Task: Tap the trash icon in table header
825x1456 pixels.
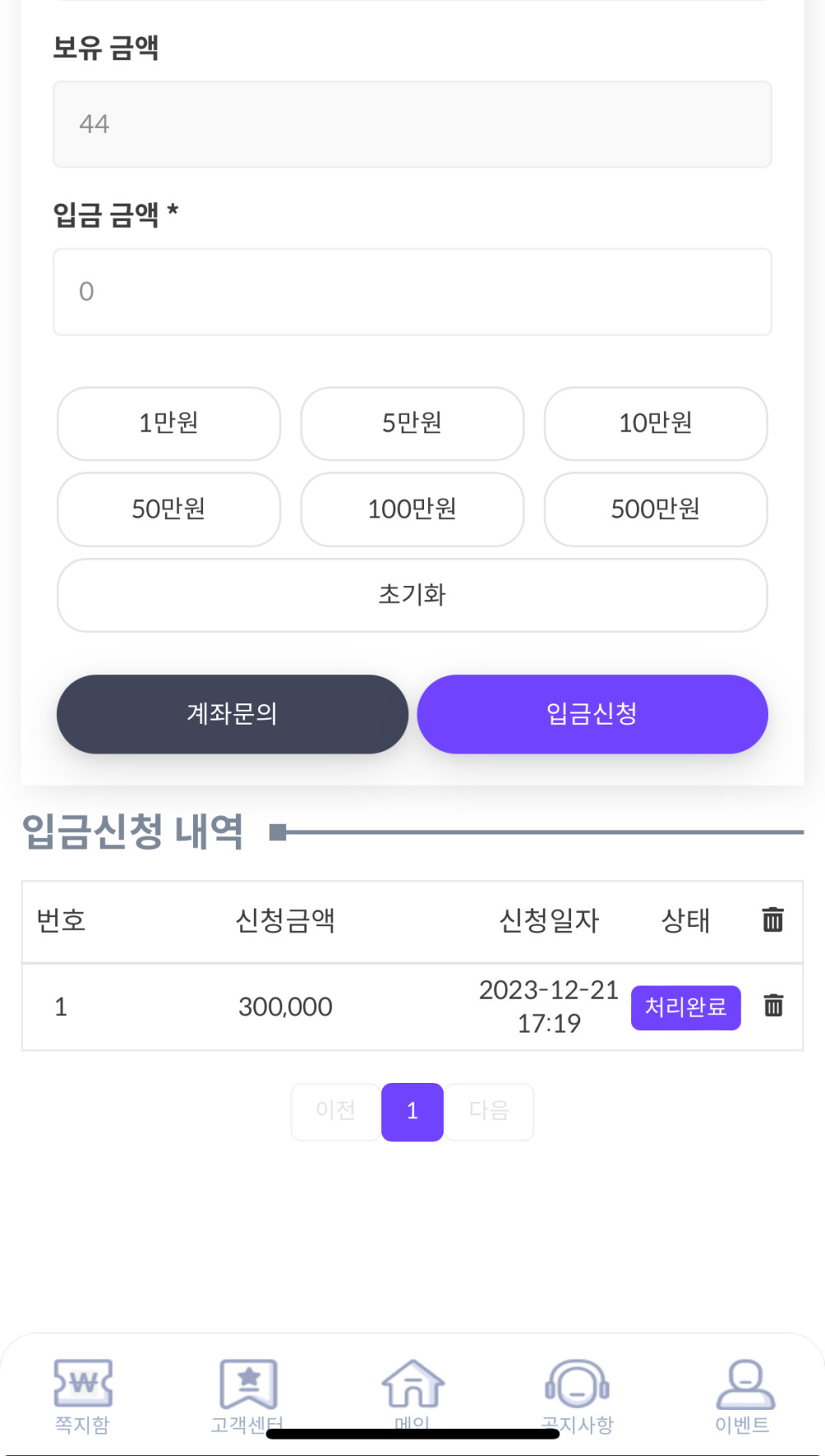Action: click(x=772, y=919)
